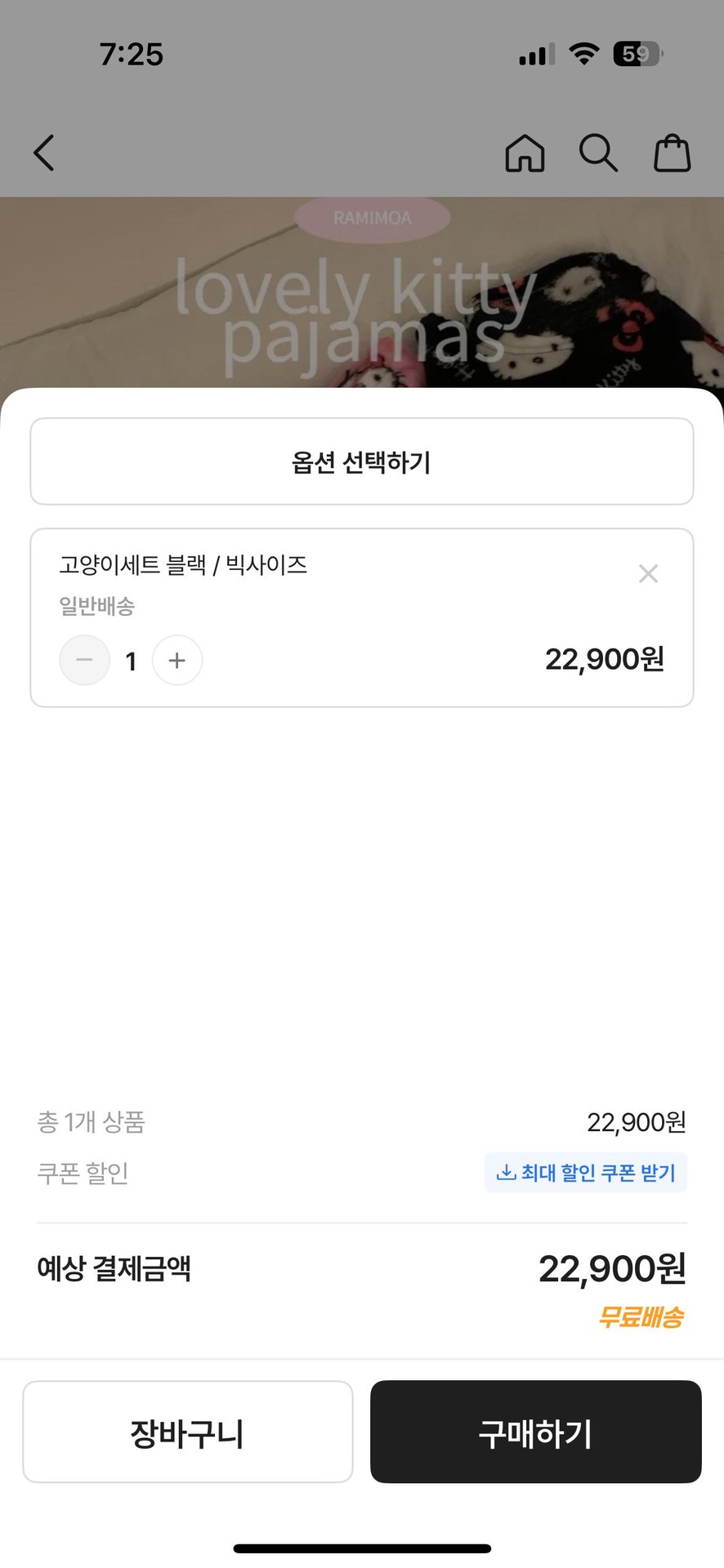The height and width of the screenshot is (1568, 724).
Task: Open the home icon in top bar
Action: [525, 153]
